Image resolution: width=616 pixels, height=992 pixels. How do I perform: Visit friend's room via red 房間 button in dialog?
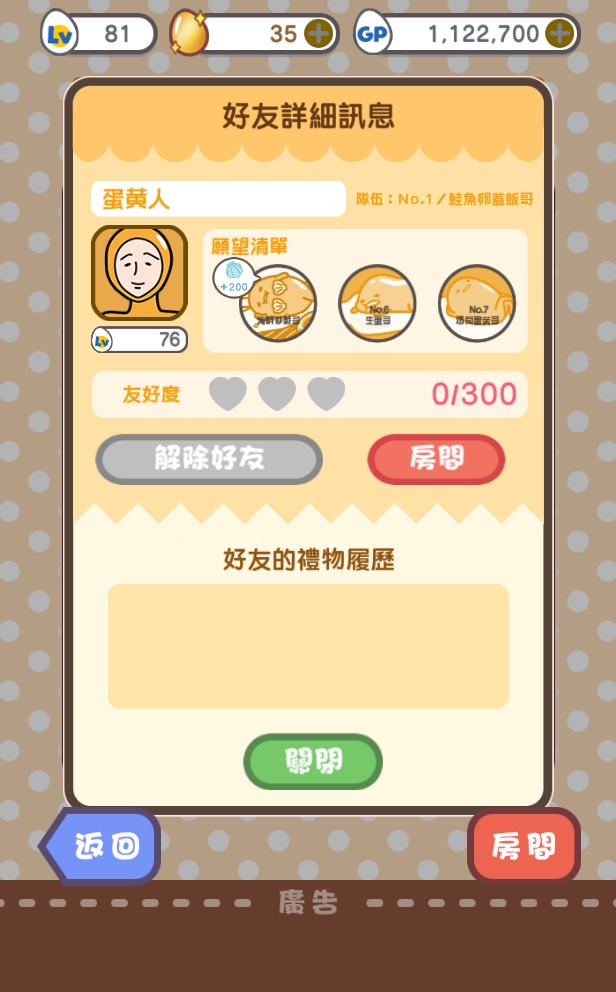[436, 460]
